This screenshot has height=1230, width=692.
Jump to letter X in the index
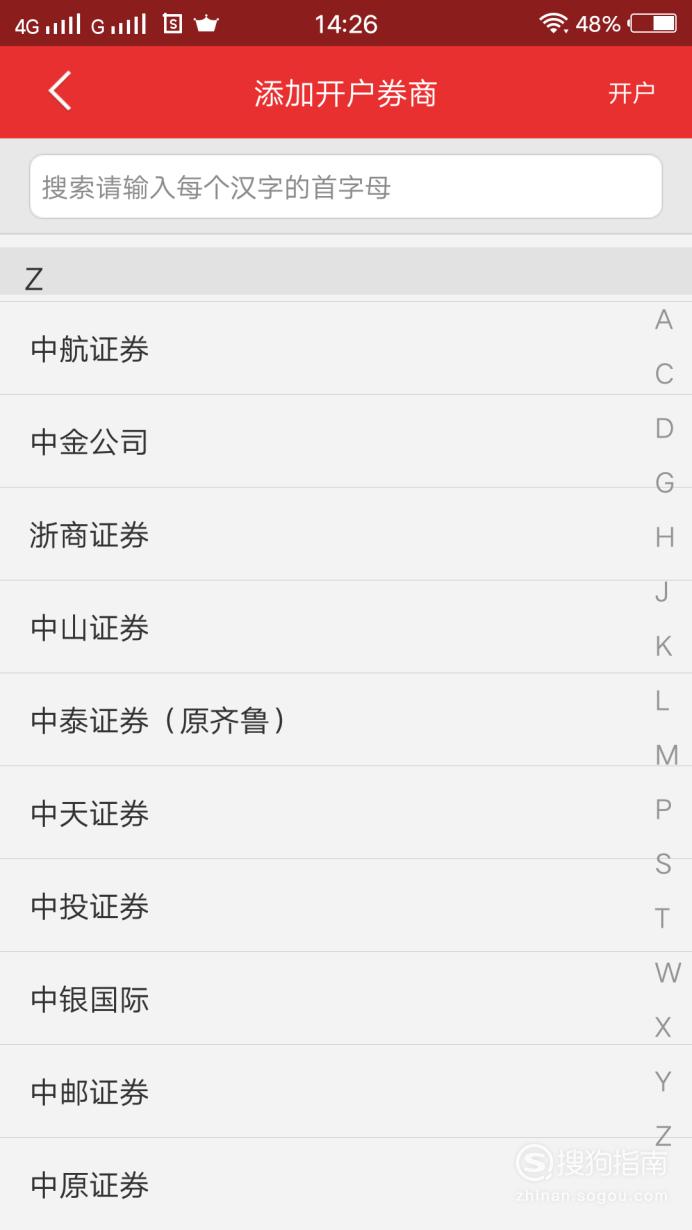(663, 1027)
